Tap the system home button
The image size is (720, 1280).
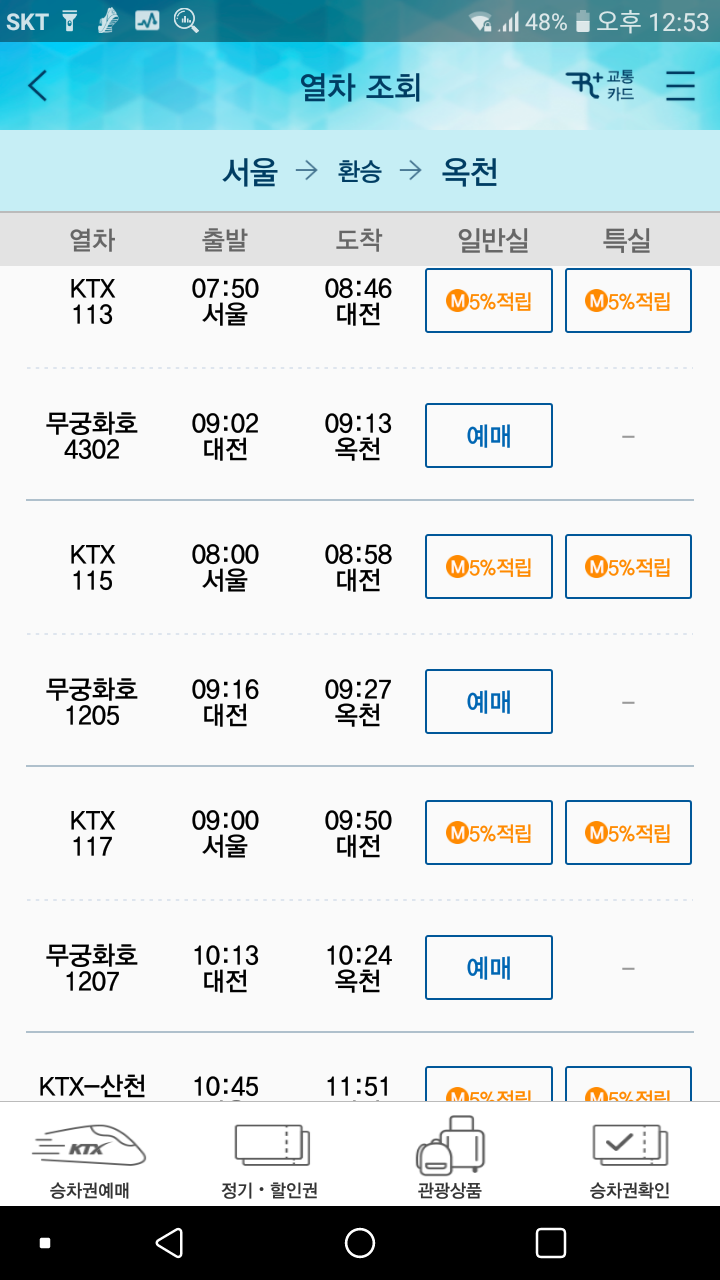pos(360,1243)
